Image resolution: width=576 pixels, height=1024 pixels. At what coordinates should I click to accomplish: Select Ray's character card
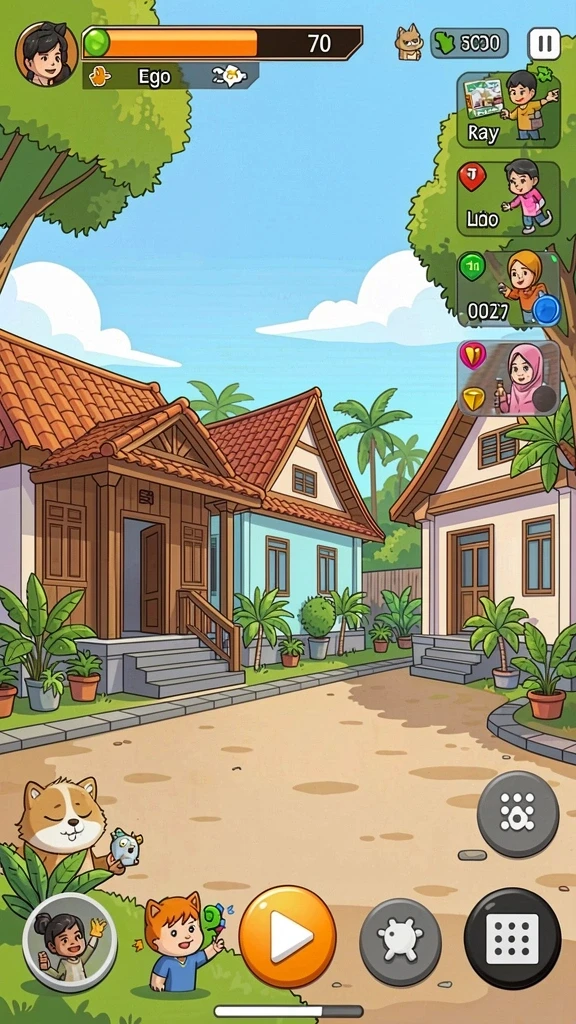(508, 110)
